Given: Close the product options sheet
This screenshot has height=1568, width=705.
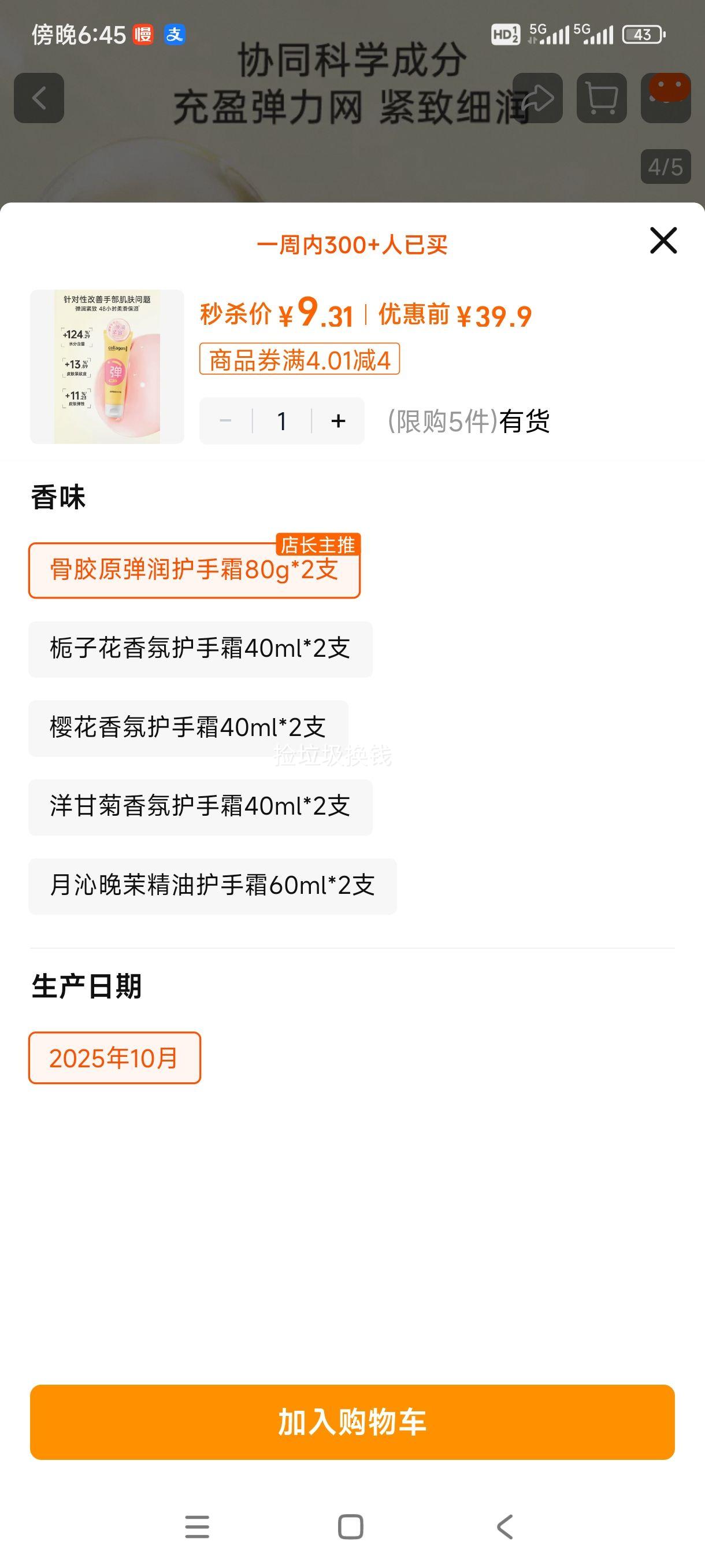Looking at the screenshot, I should coord(663,241).
